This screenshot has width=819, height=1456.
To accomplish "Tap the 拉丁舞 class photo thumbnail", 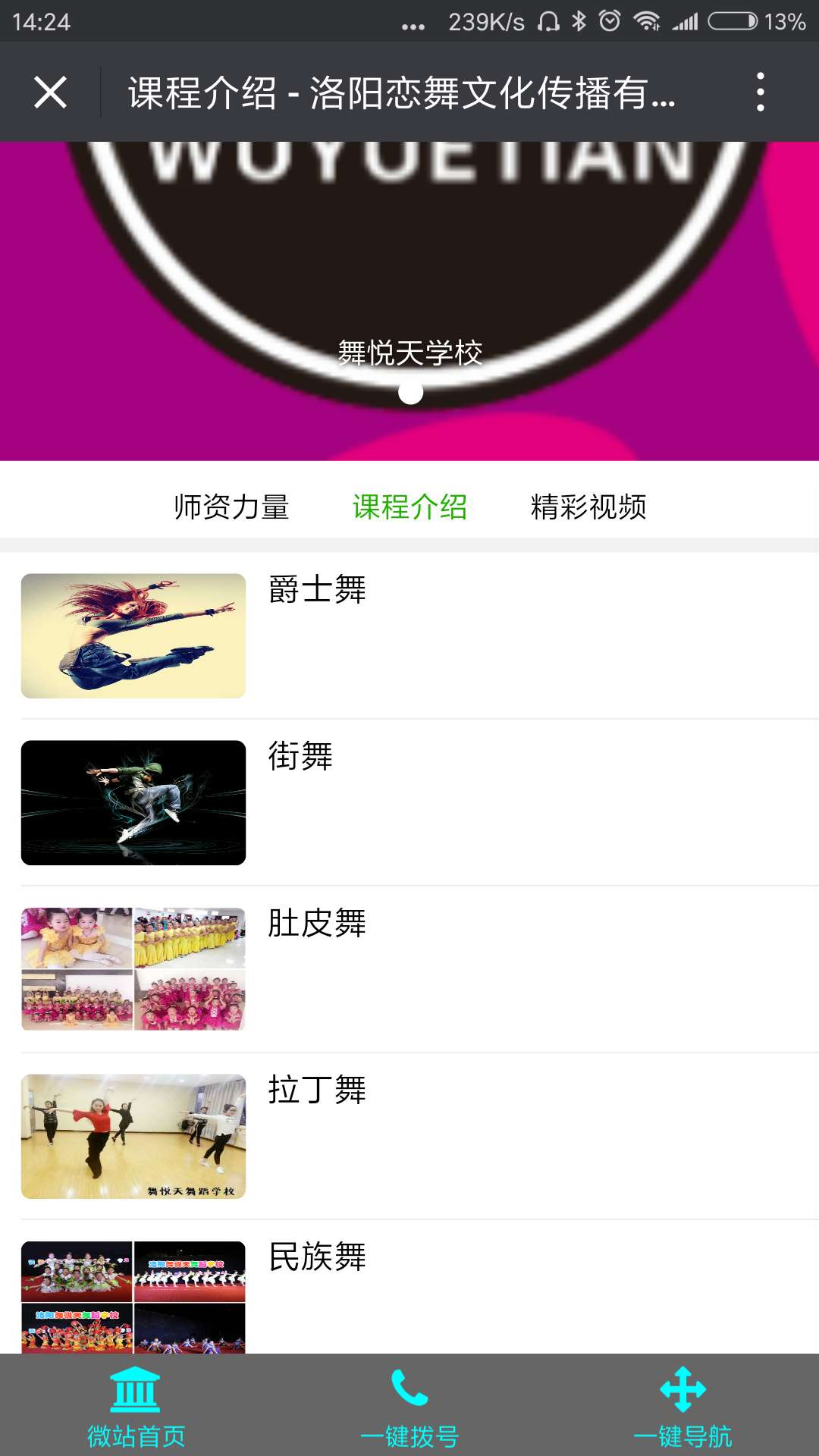I will click(x=133, y=1137).
